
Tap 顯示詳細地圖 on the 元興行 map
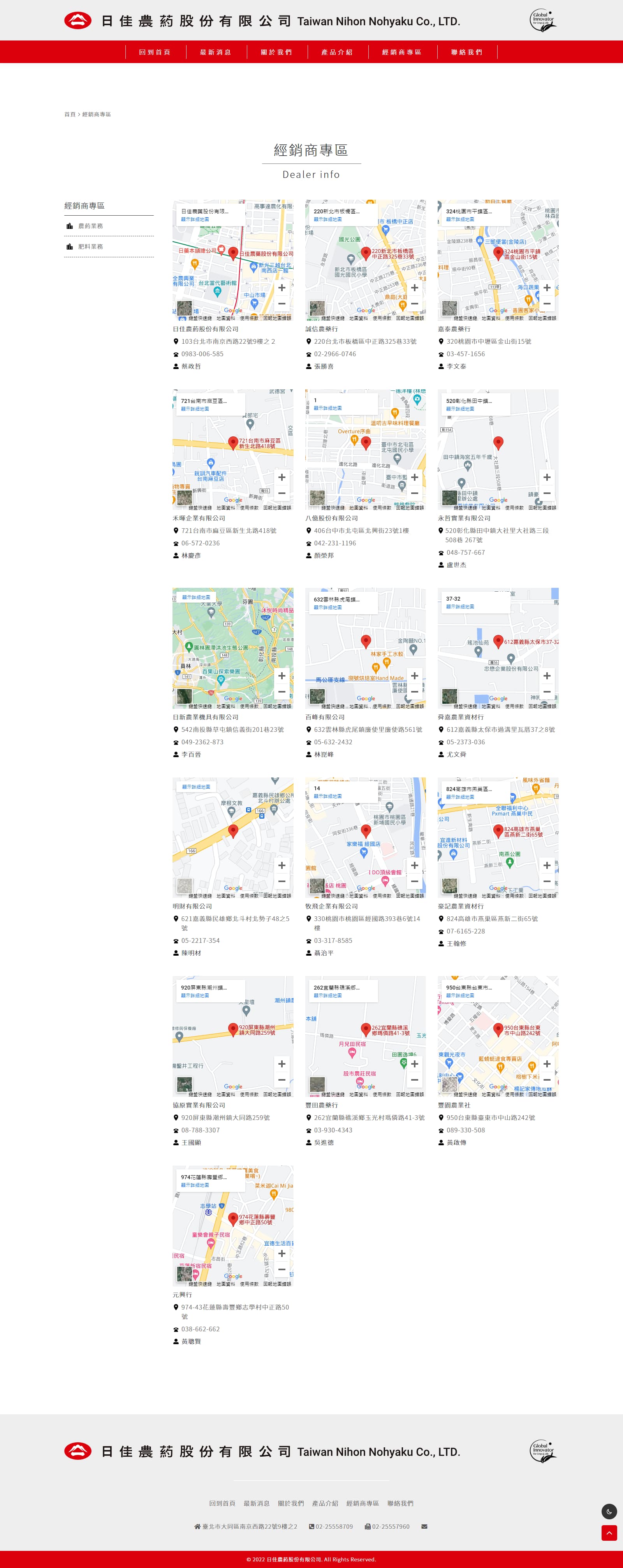point(195,1185)
